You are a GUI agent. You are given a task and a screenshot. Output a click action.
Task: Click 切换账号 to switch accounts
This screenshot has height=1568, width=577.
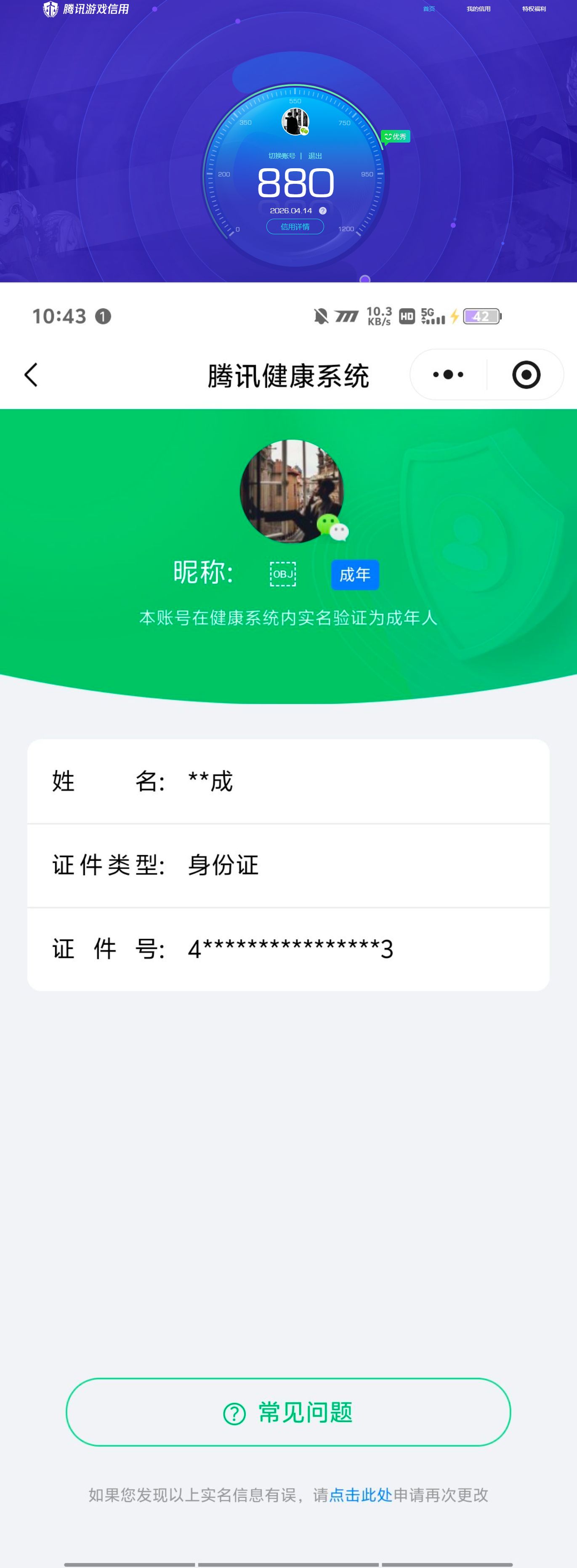282,155
